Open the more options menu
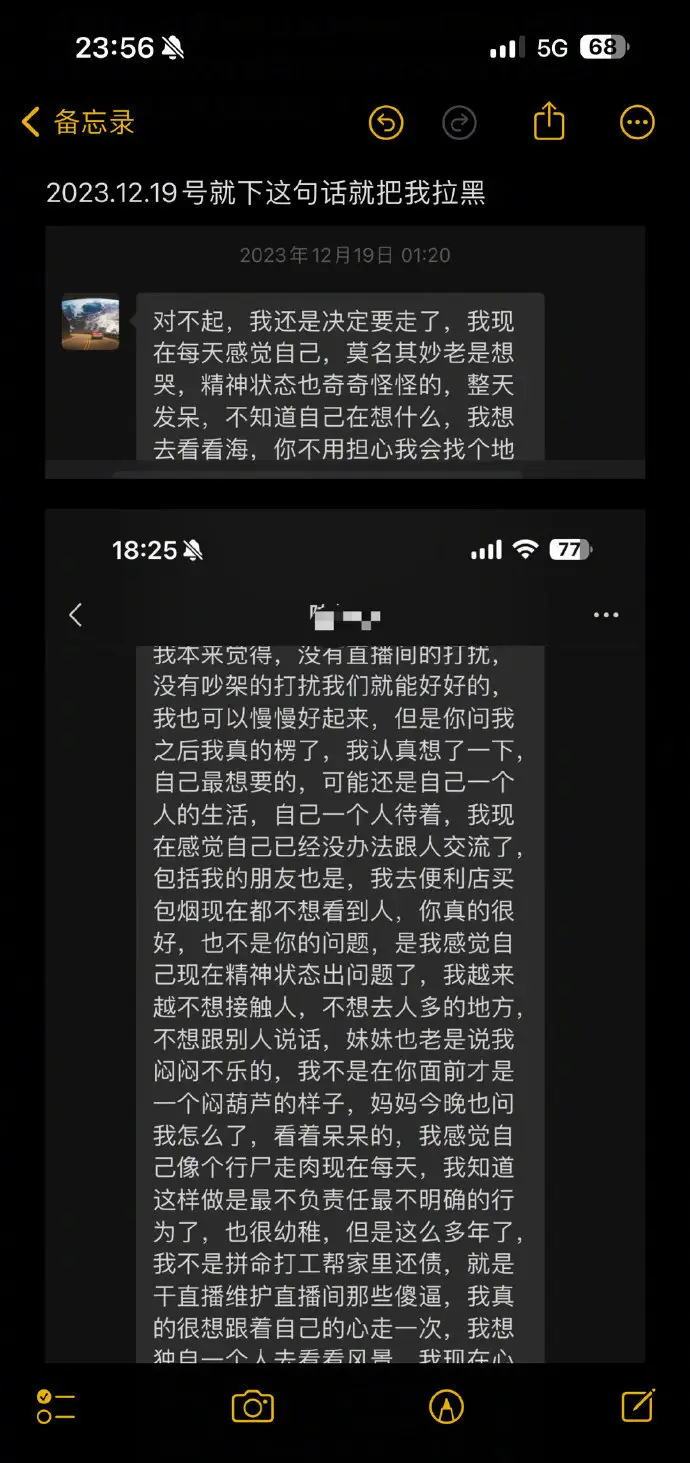The height and width of the screenshot is (1463, 690). coord(637,123)
